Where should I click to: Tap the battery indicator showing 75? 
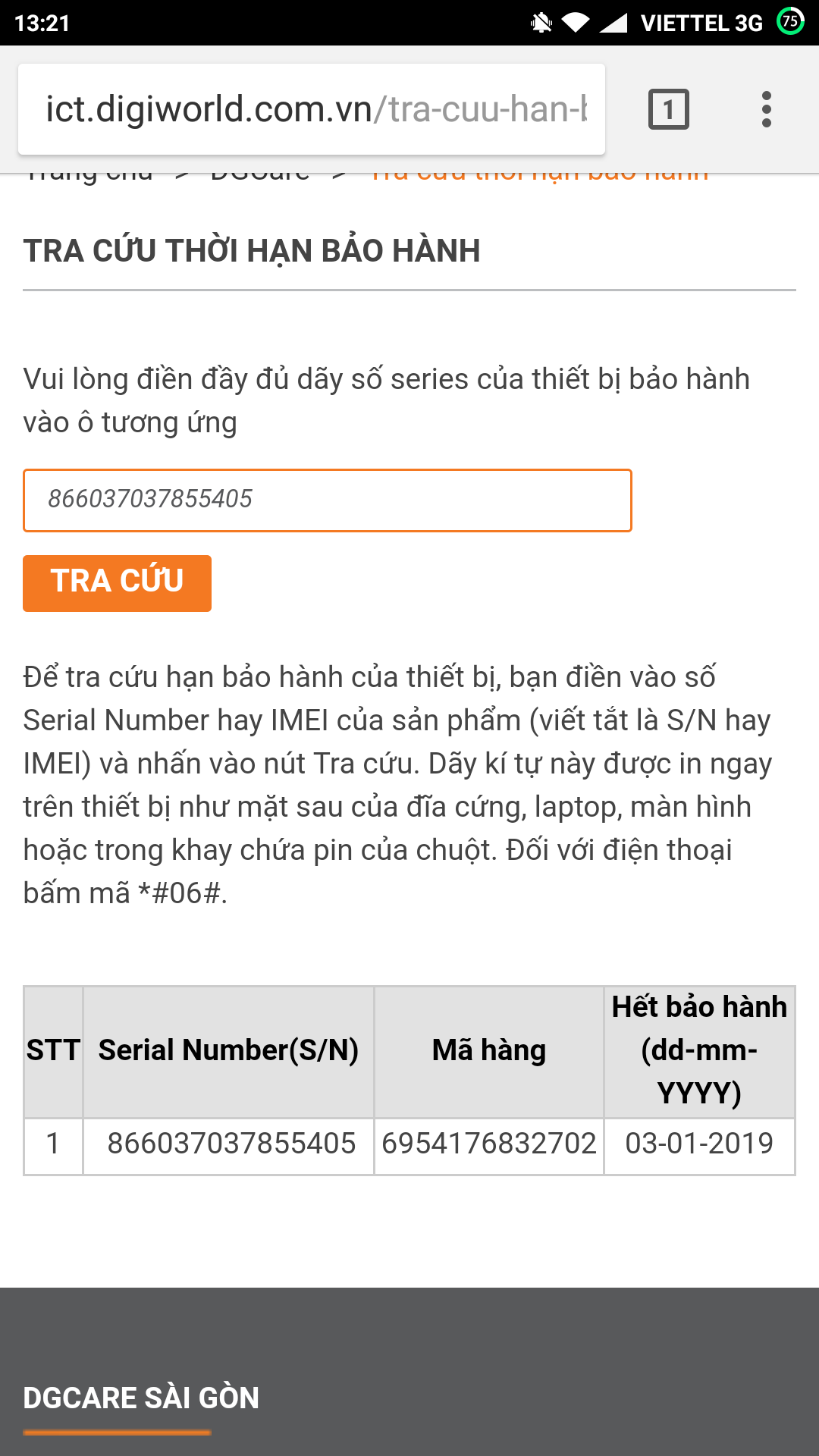[789, 21]
